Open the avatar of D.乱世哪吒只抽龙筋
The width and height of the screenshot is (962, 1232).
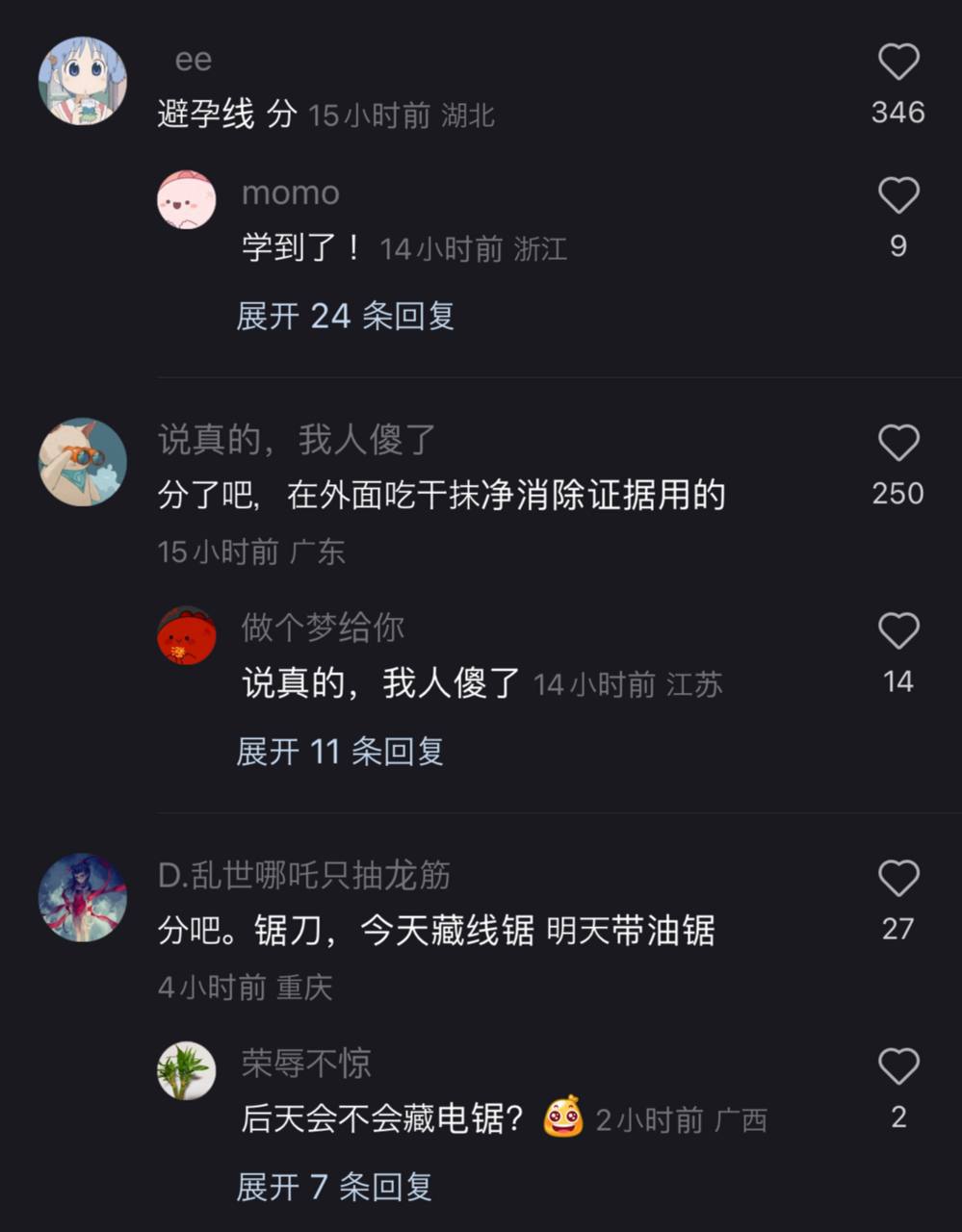point(82,898)
